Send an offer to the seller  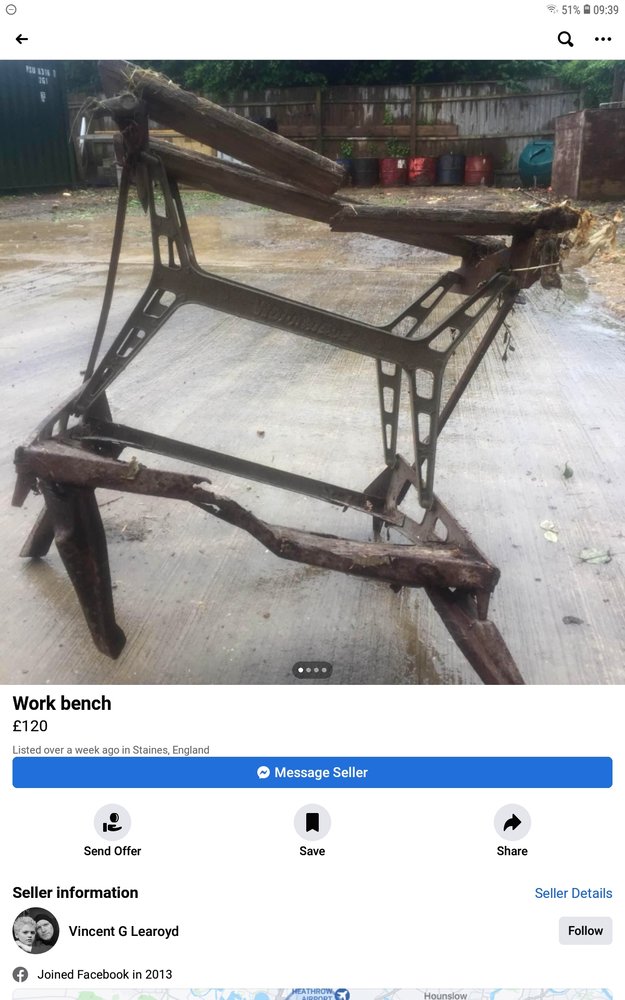[x=112, y=831]
